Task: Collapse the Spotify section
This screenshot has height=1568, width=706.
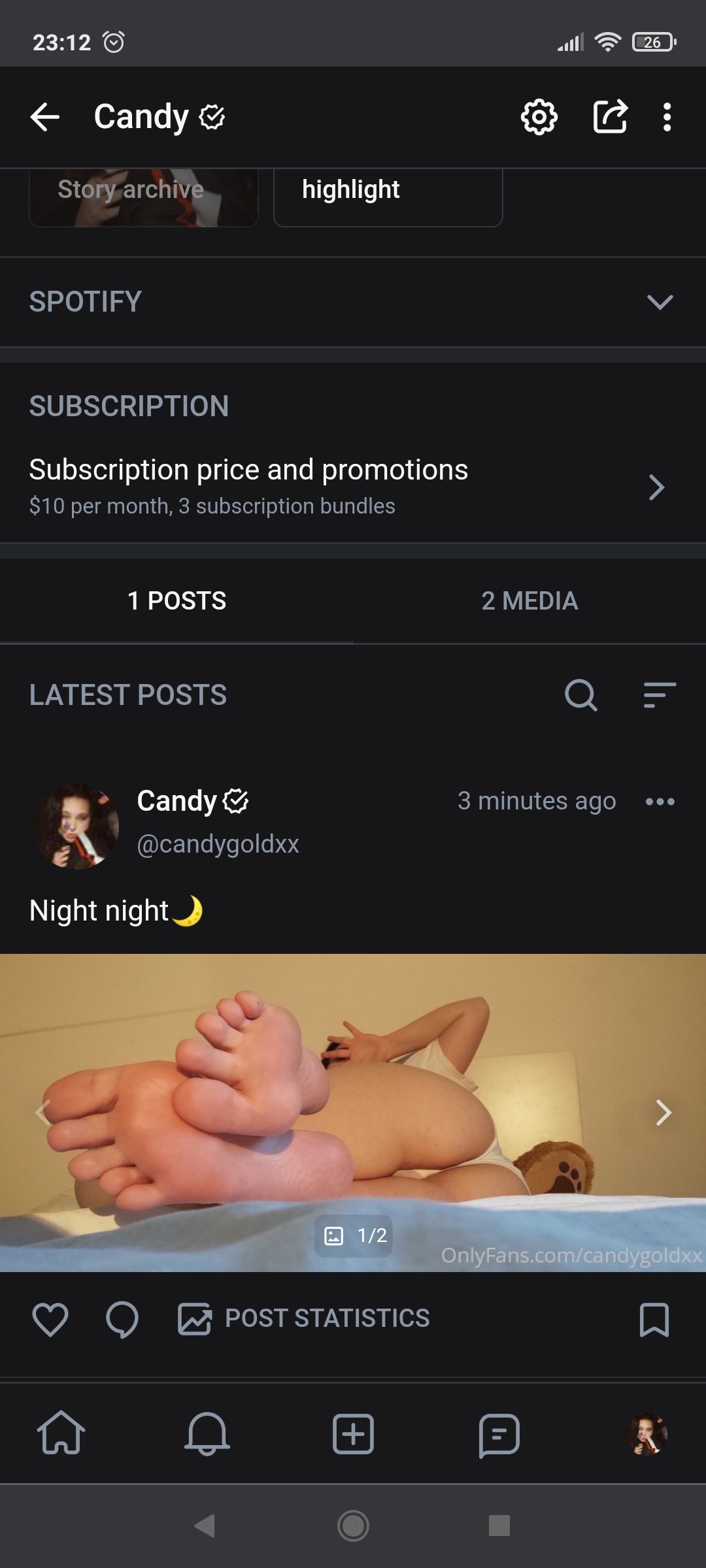Action: point(661,301)
